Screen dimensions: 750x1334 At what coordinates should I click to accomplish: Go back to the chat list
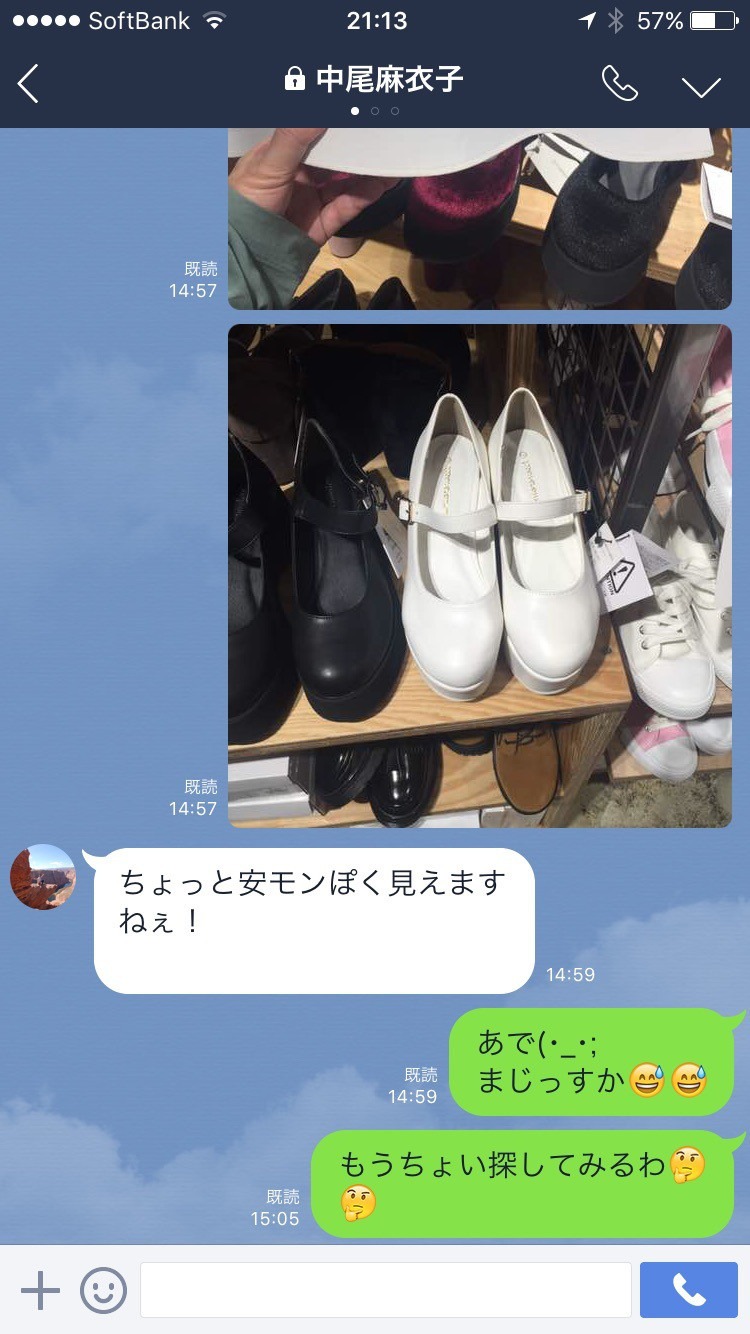[28, 84]
